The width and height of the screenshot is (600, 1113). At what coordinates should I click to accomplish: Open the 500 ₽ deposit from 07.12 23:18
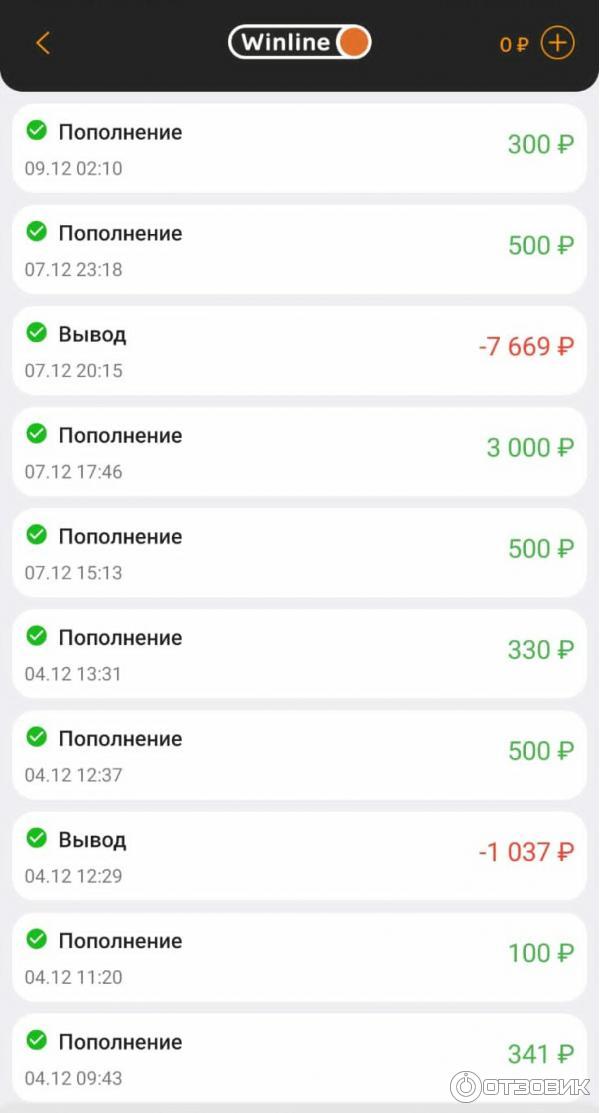point(299,249)
